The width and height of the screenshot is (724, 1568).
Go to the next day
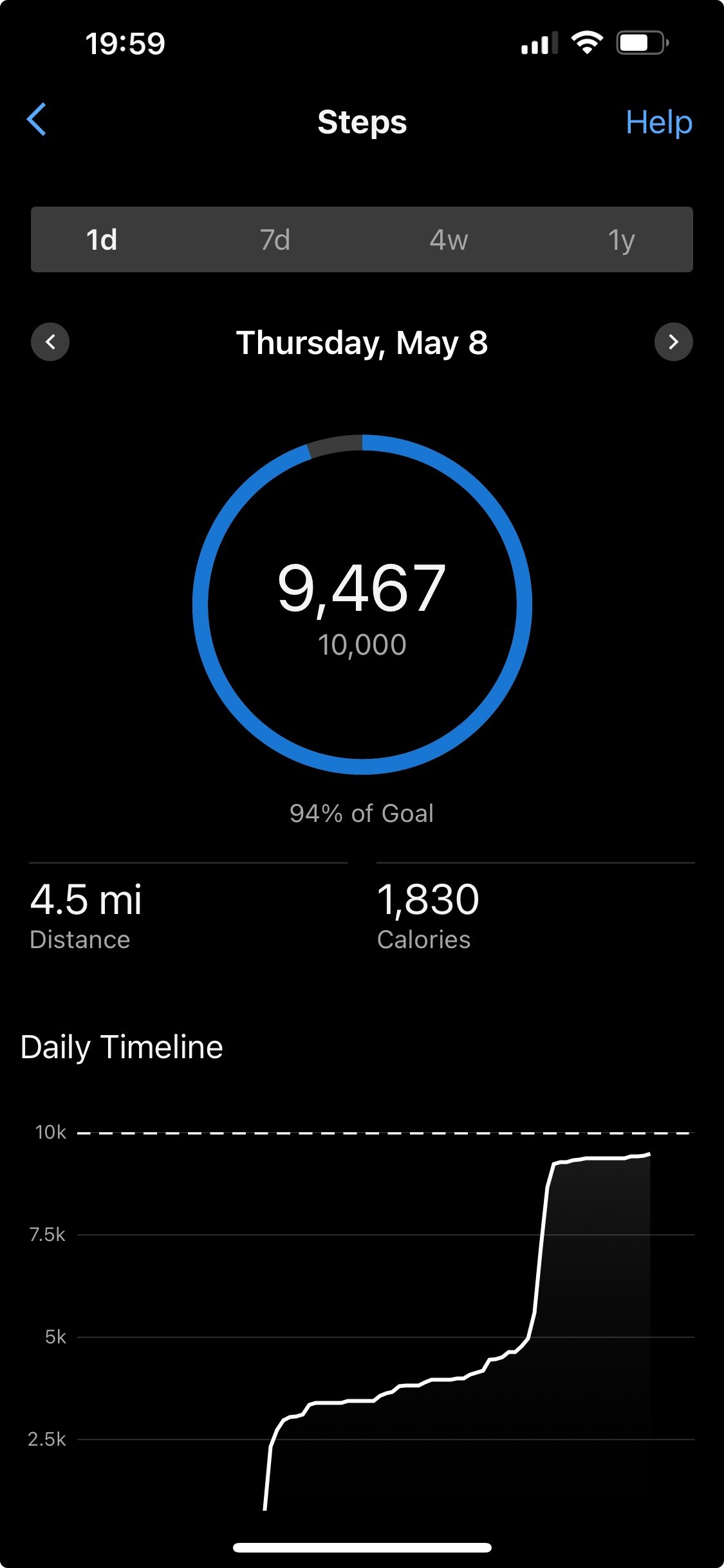click(x=673, y=342)
